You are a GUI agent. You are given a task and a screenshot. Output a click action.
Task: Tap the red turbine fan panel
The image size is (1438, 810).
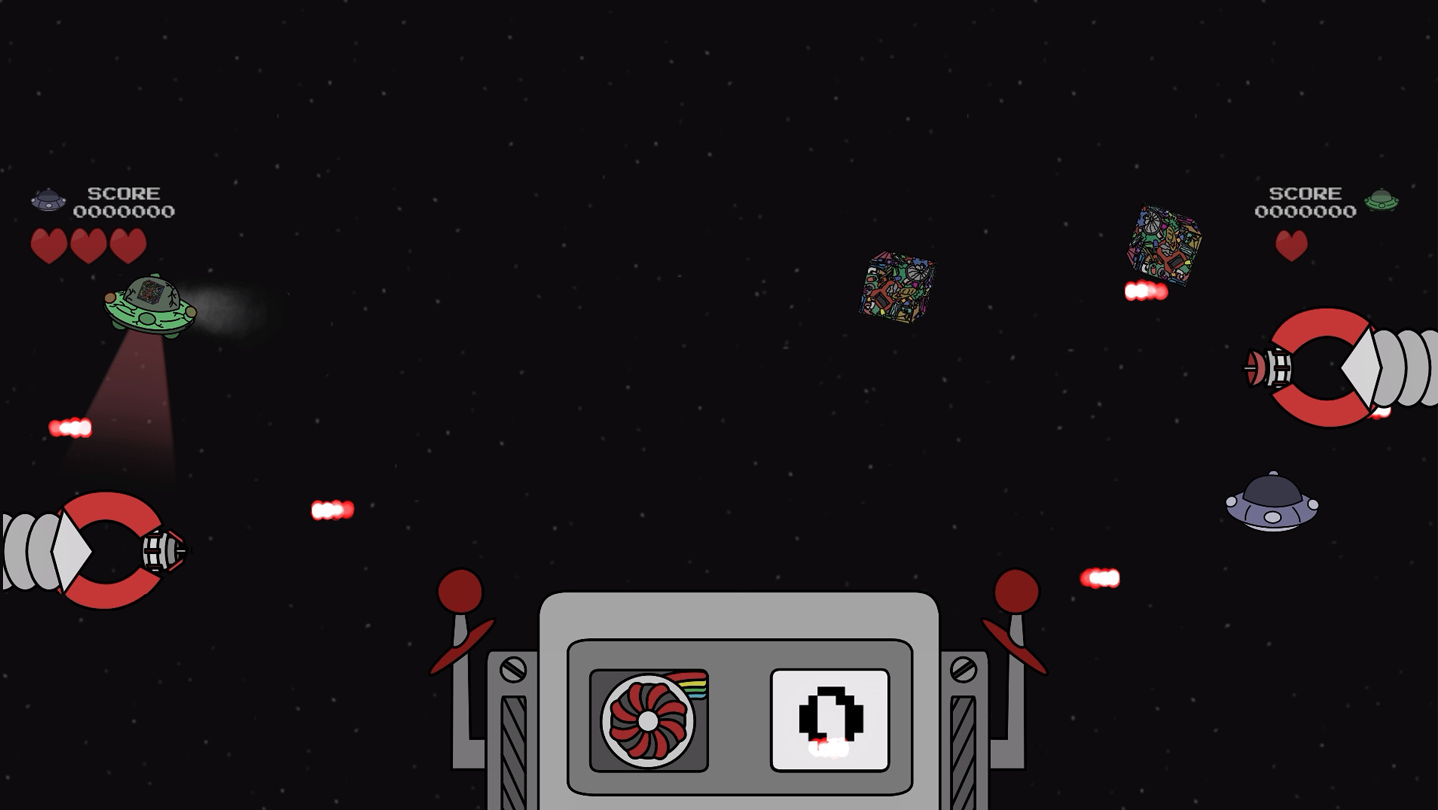point(648,720)
